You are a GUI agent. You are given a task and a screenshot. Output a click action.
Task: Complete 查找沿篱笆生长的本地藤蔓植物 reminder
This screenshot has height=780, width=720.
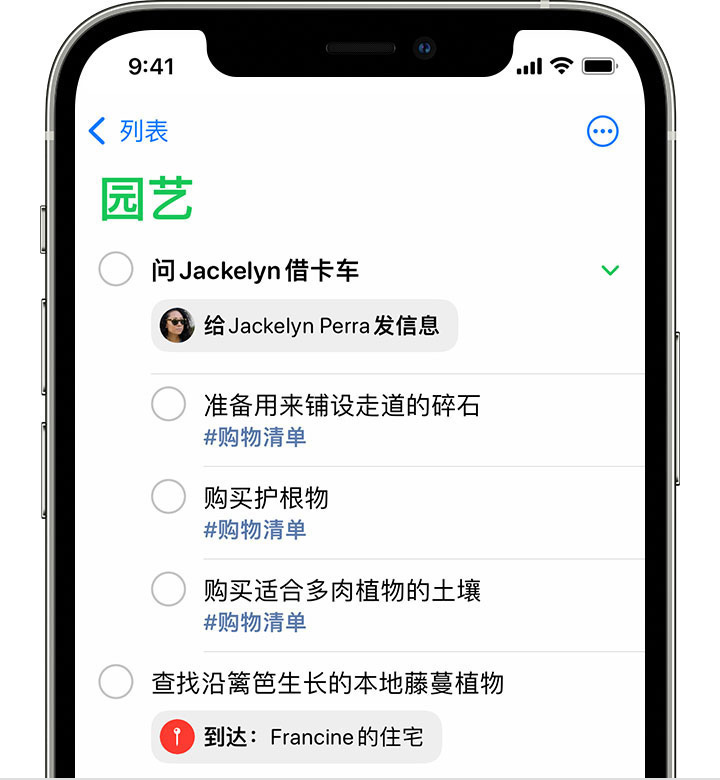(116, 682)
